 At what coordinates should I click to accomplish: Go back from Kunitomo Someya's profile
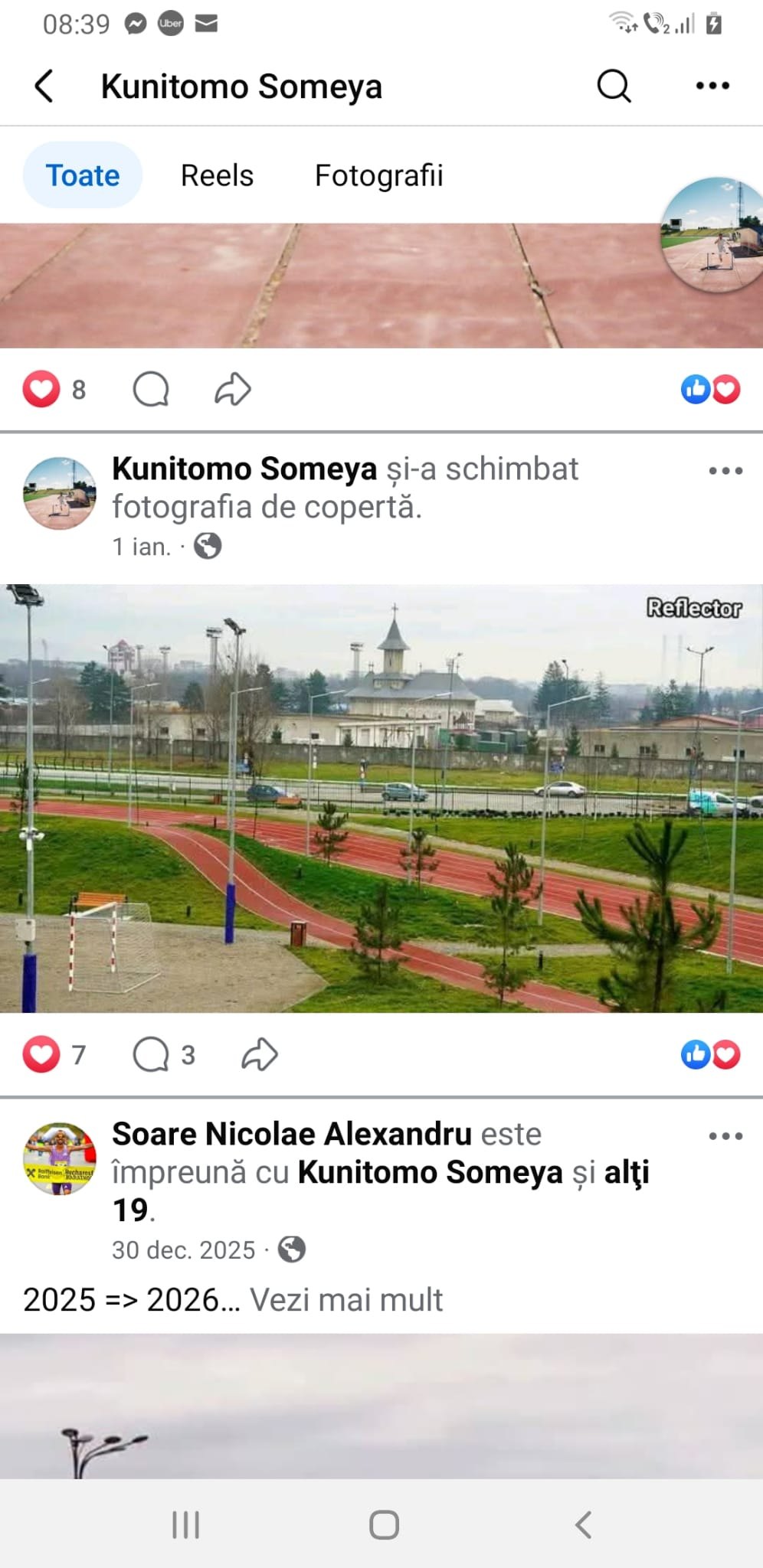(x=44, y=86)
